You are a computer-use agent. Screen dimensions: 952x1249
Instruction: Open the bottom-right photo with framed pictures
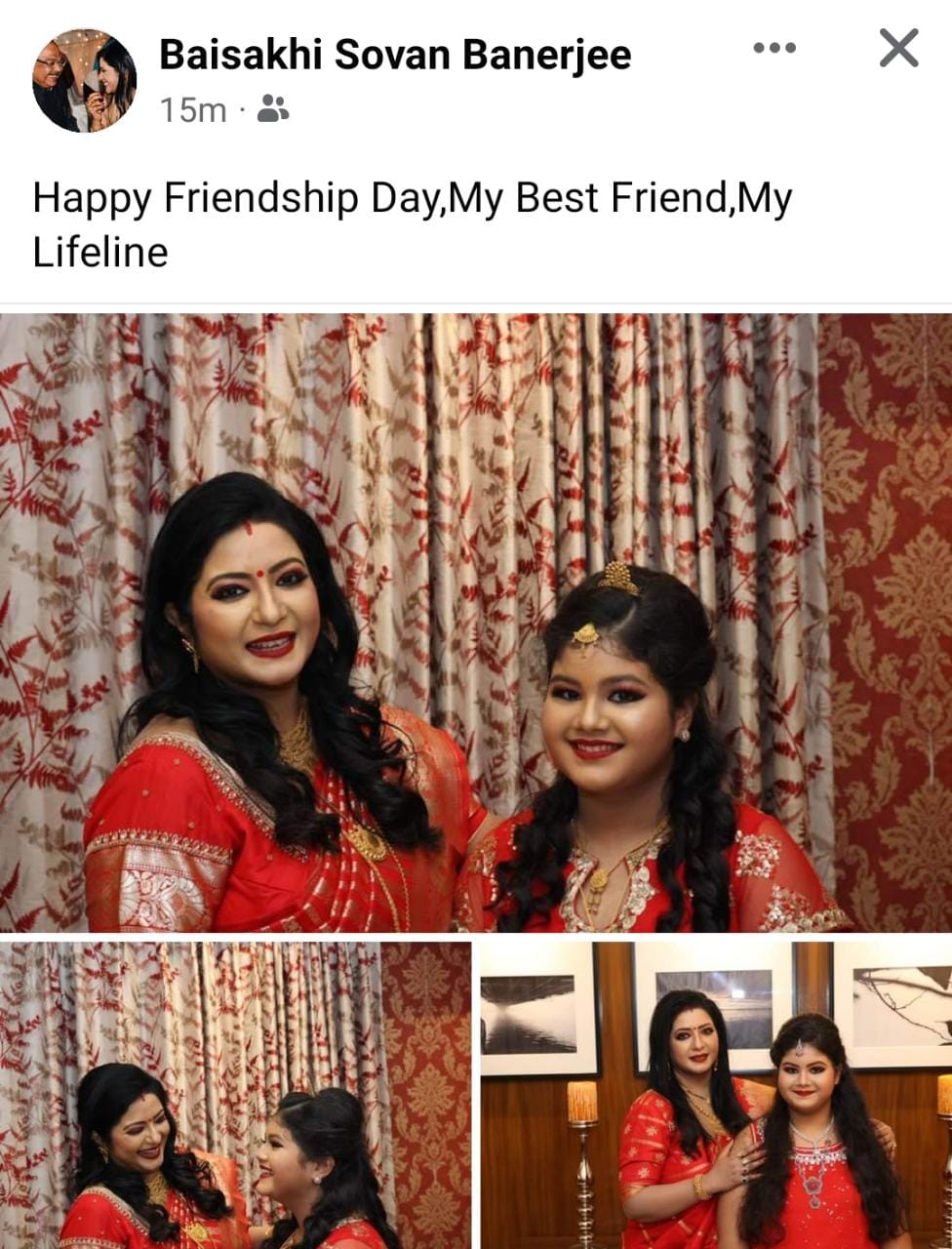[716, 1095]
